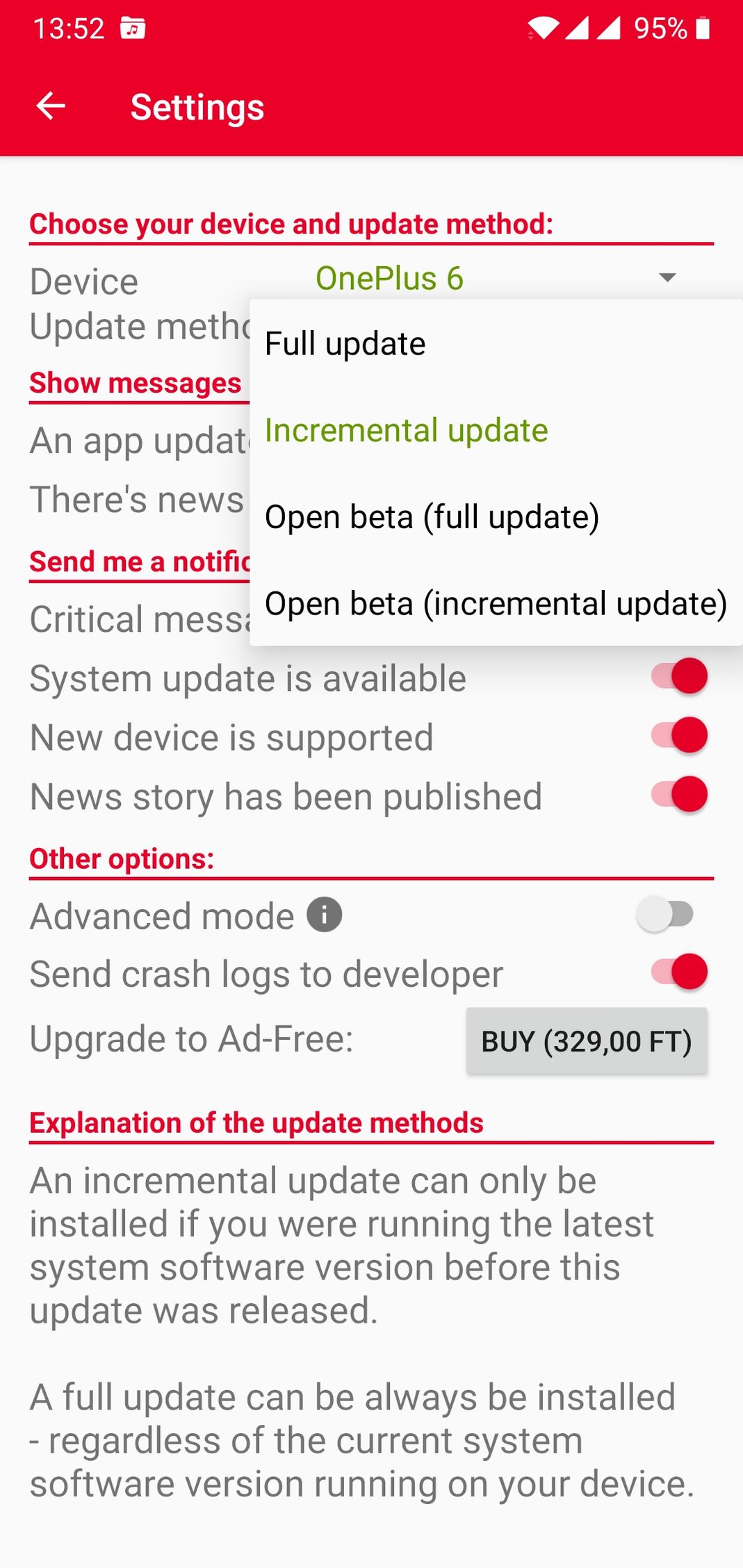The width and height of the screenshot is (743, 1568).
Task: Toggle System update is available notification
Action: point(679,676)
